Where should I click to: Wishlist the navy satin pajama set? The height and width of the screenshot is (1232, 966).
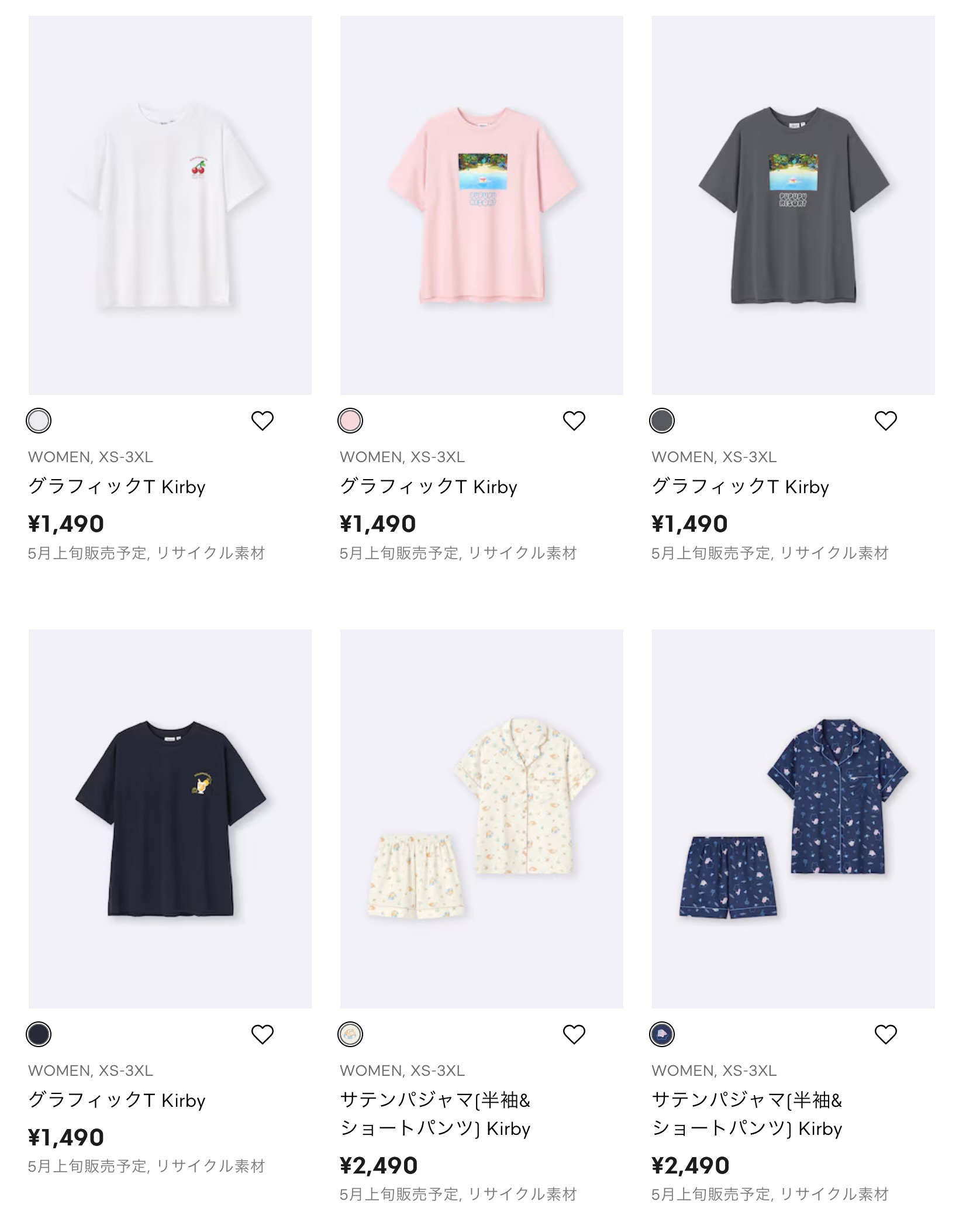(886, 1034)
